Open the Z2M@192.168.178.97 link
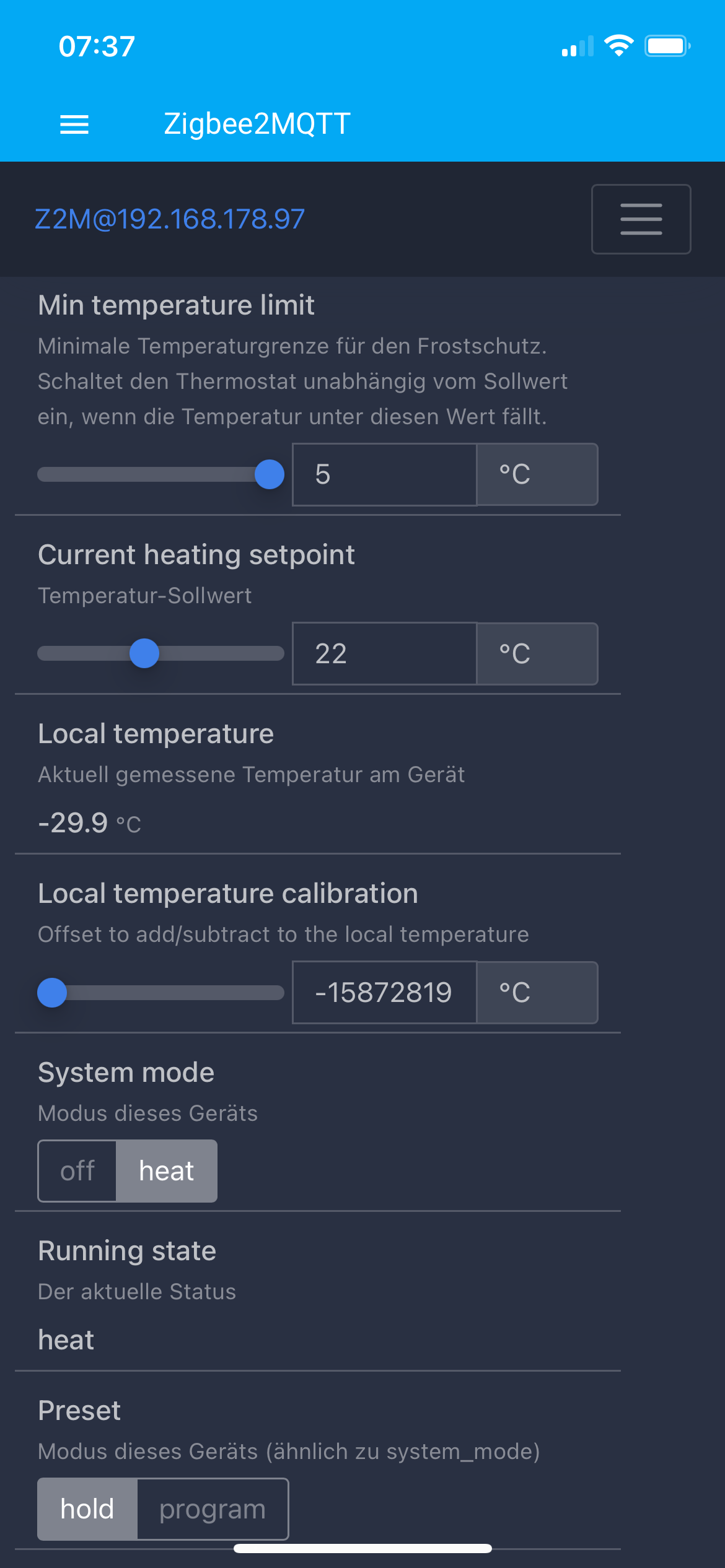 click(170, 219)
